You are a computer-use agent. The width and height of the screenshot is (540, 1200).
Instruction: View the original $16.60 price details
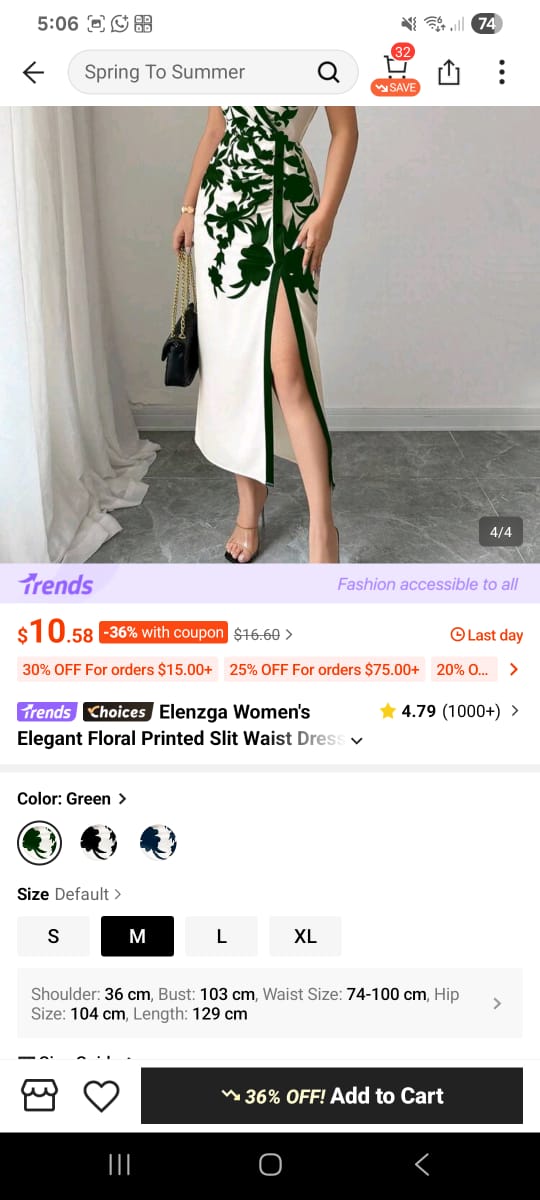(263, 634)
